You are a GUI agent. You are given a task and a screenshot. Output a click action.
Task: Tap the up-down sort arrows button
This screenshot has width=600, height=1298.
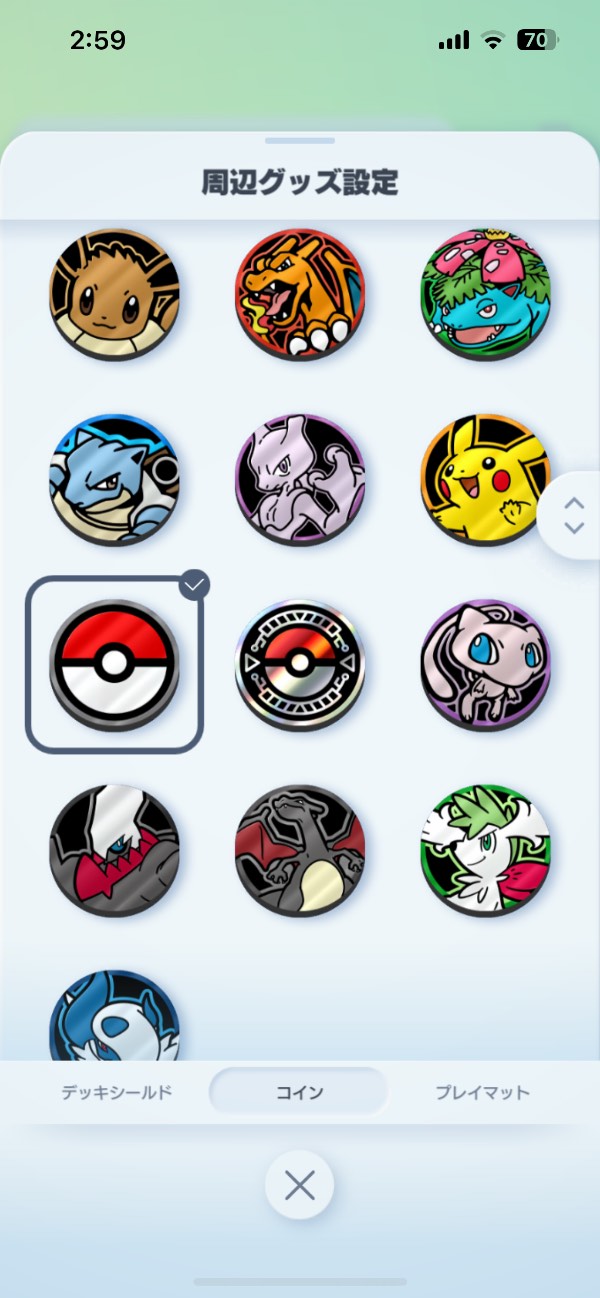pyautogui.click(x=573, y=515)
